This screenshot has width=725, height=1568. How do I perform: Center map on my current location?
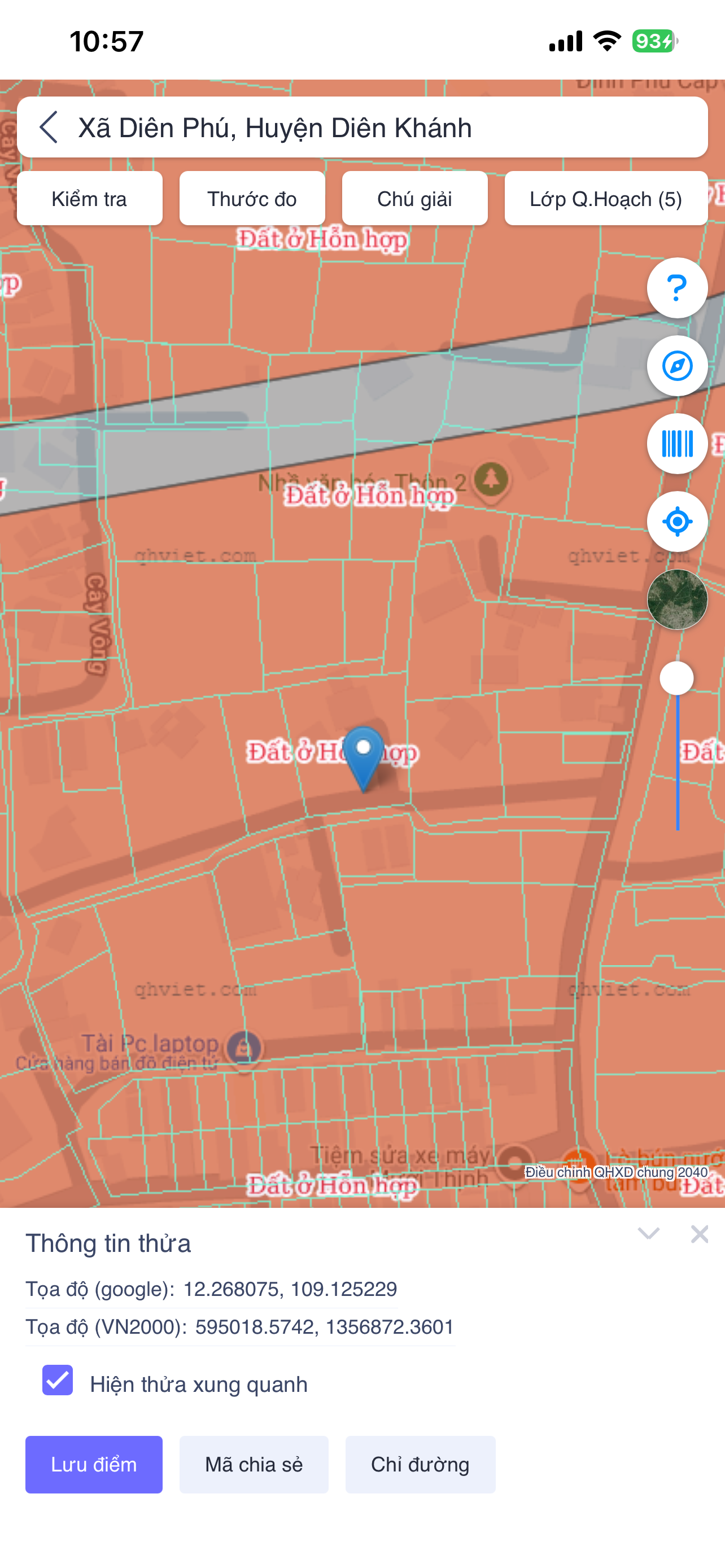pos(677,522)
